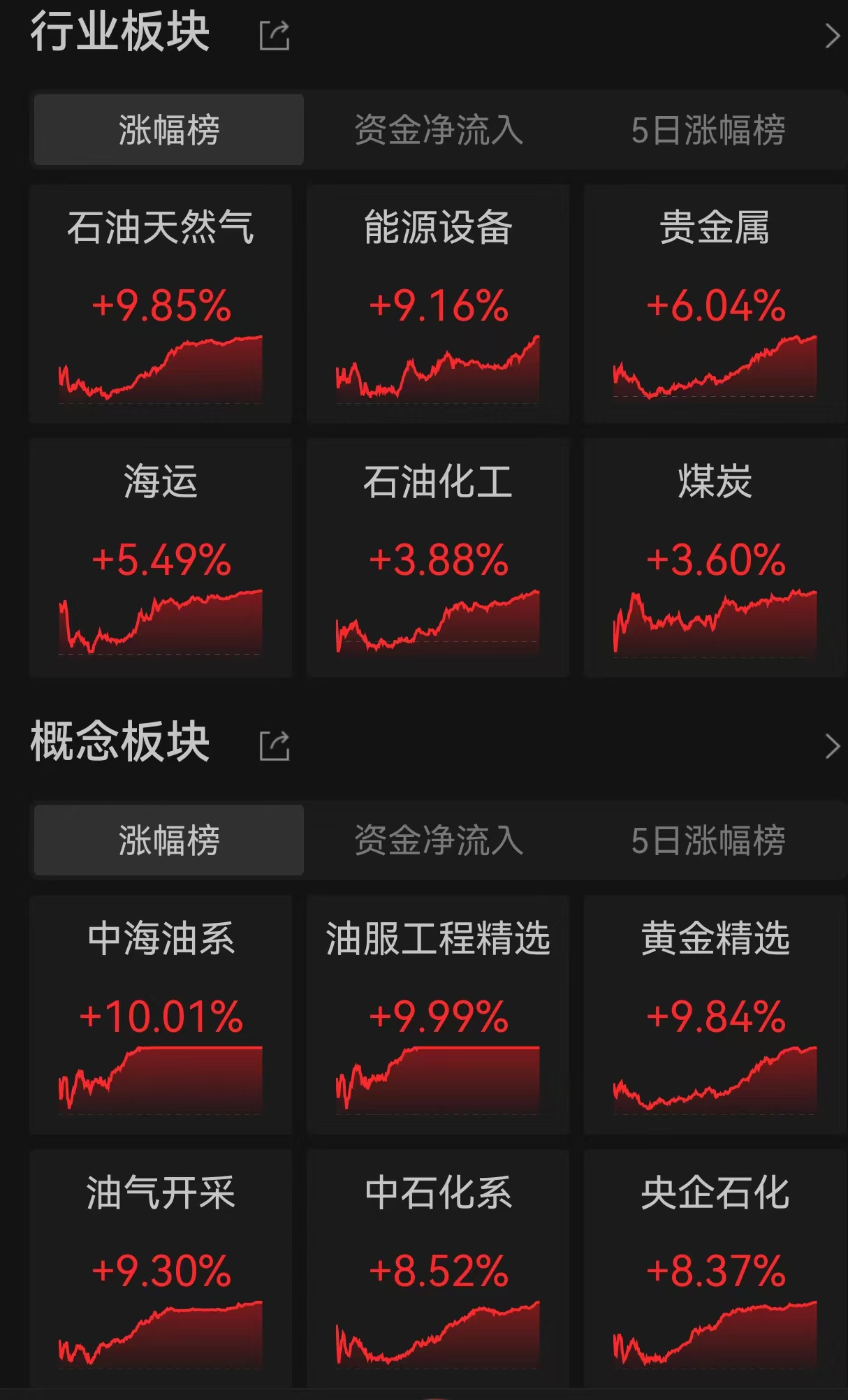The image size is (848, 1400).
Task: Open the 石油天然气 sector card
Action: pyautogui.click(x=161, y=304)
